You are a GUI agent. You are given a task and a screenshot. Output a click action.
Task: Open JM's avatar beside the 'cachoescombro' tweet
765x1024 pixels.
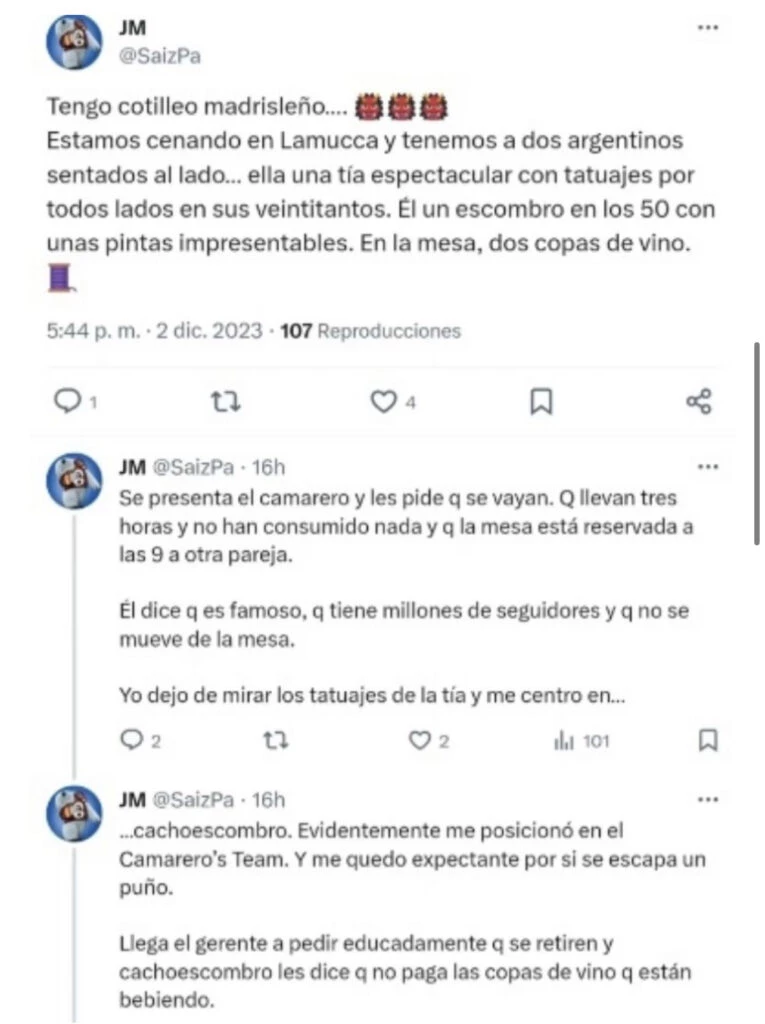75,814
